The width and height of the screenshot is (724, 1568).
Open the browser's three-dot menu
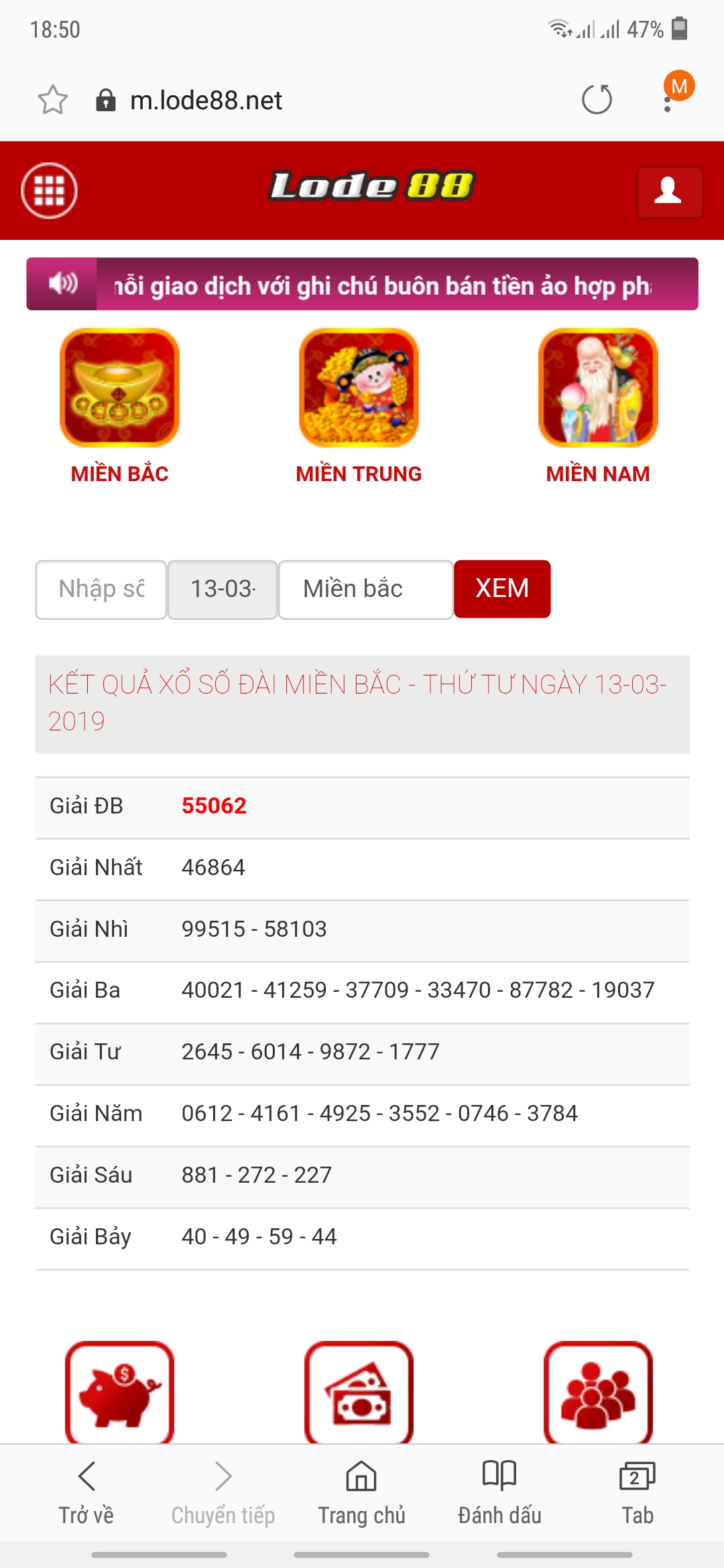point(668,102)
